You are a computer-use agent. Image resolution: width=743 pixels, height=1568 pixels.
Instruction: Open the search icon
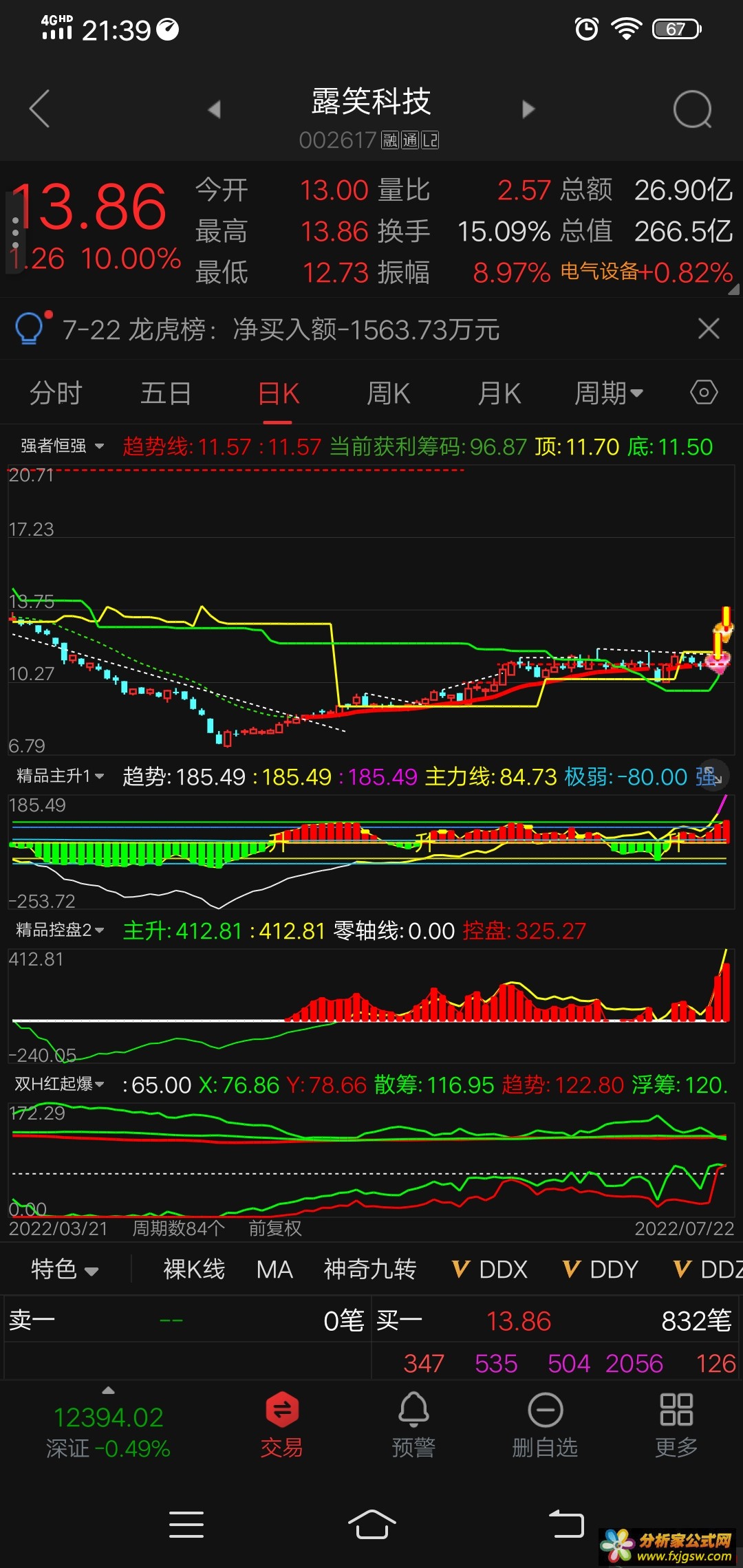[692, 109]
